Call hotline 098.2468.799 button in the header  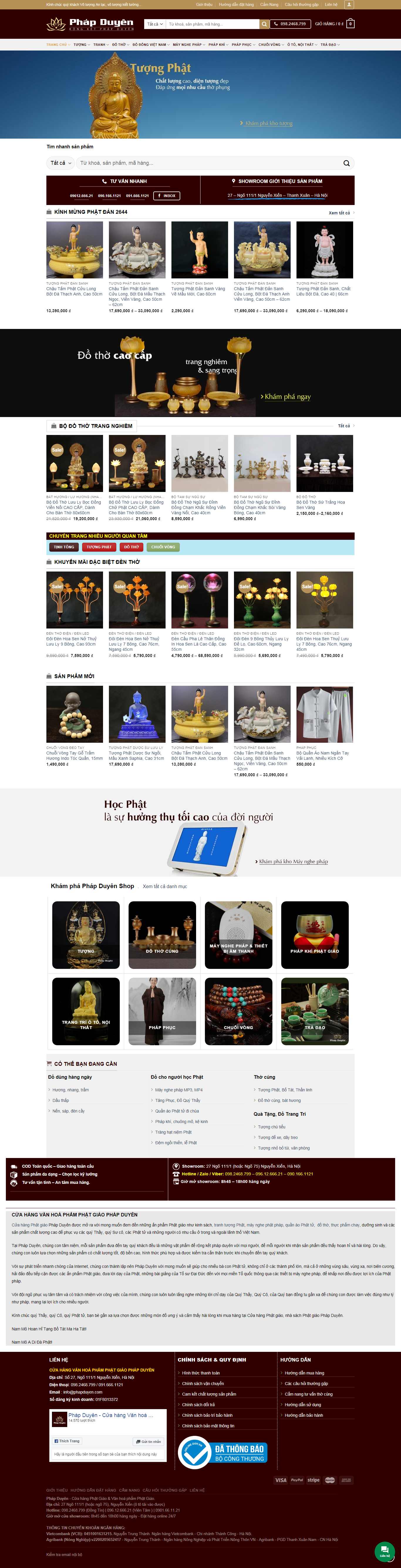click(x=290, y=24)
